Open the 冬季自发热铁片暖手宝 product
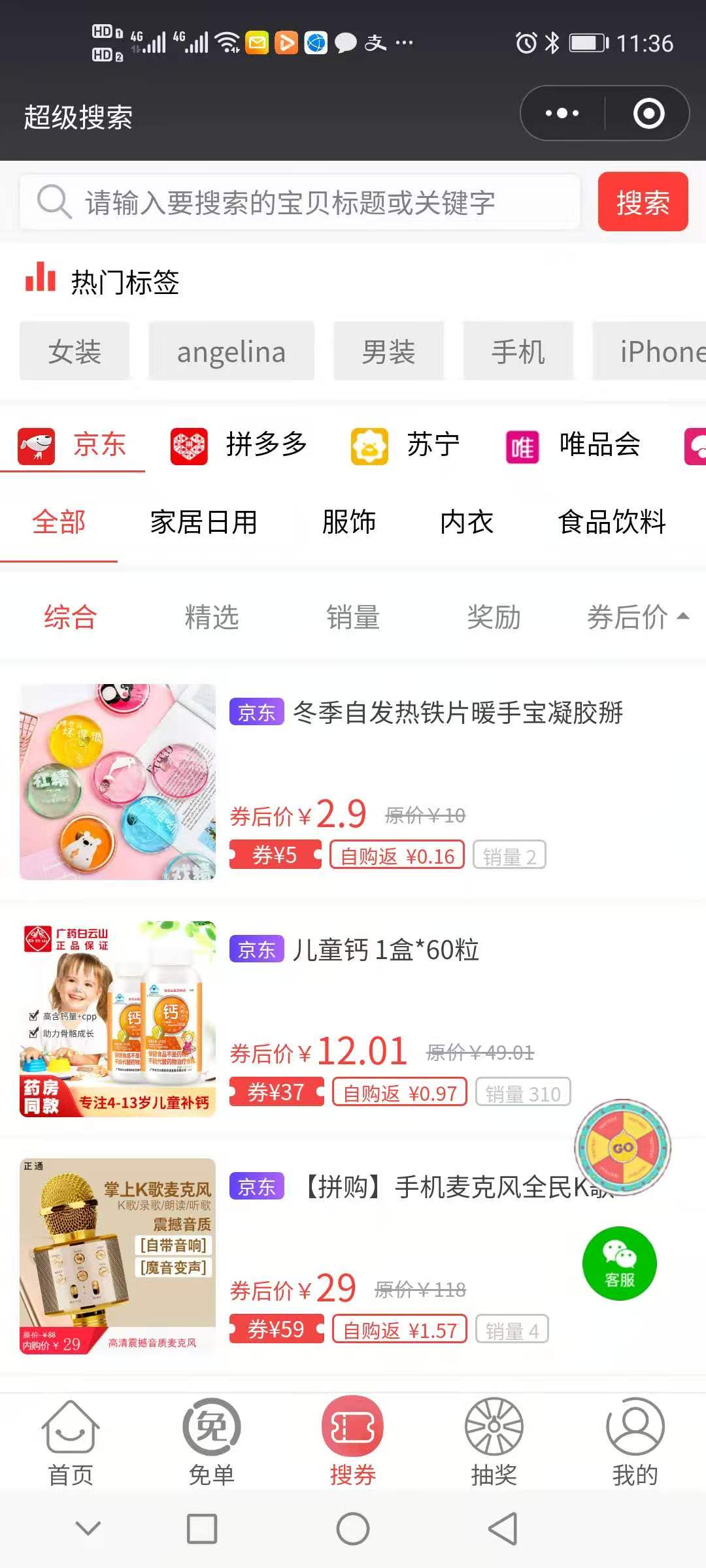Image resolution: width=706 pixels, height=1568 pixels. (458, 712)
